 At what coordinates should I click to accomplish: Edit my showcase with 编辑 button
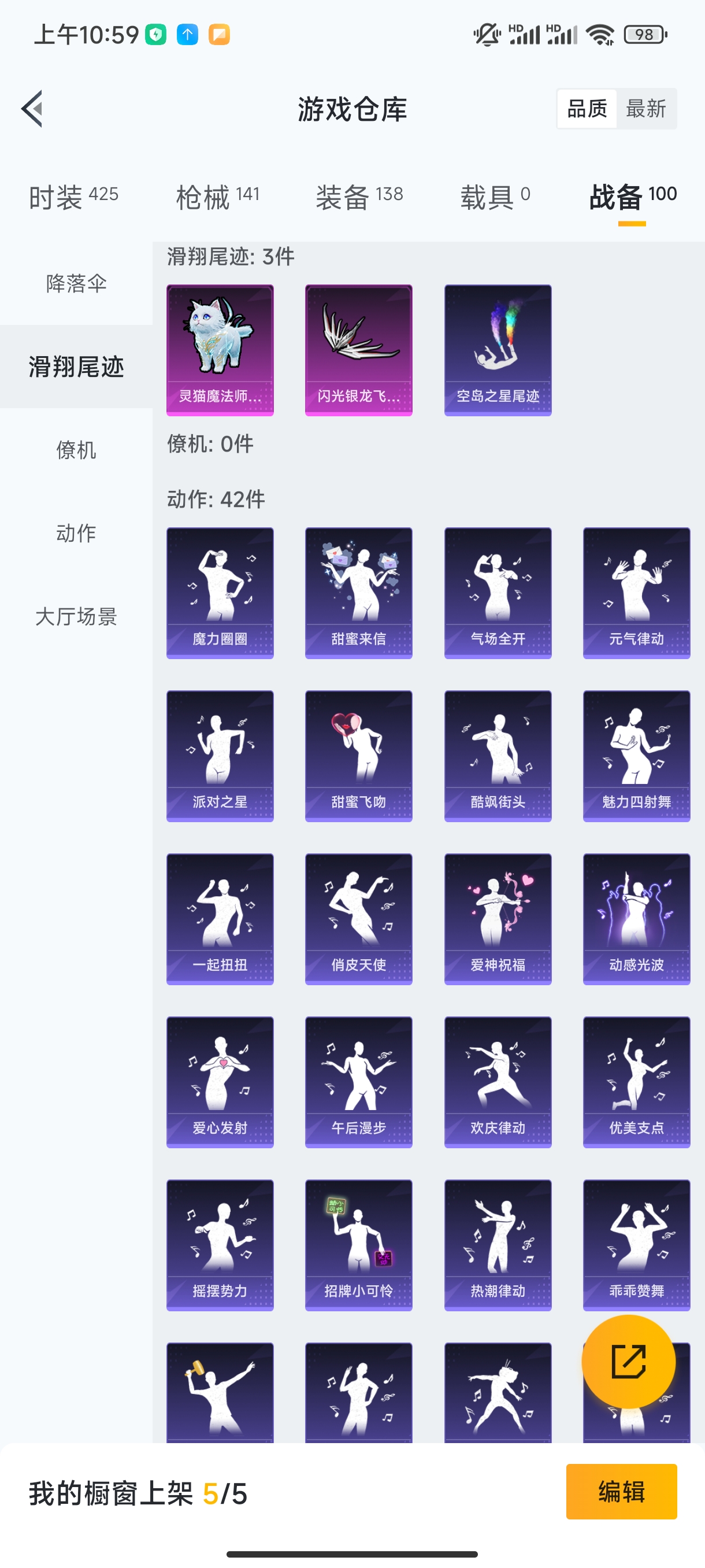tap(621, 1492)
